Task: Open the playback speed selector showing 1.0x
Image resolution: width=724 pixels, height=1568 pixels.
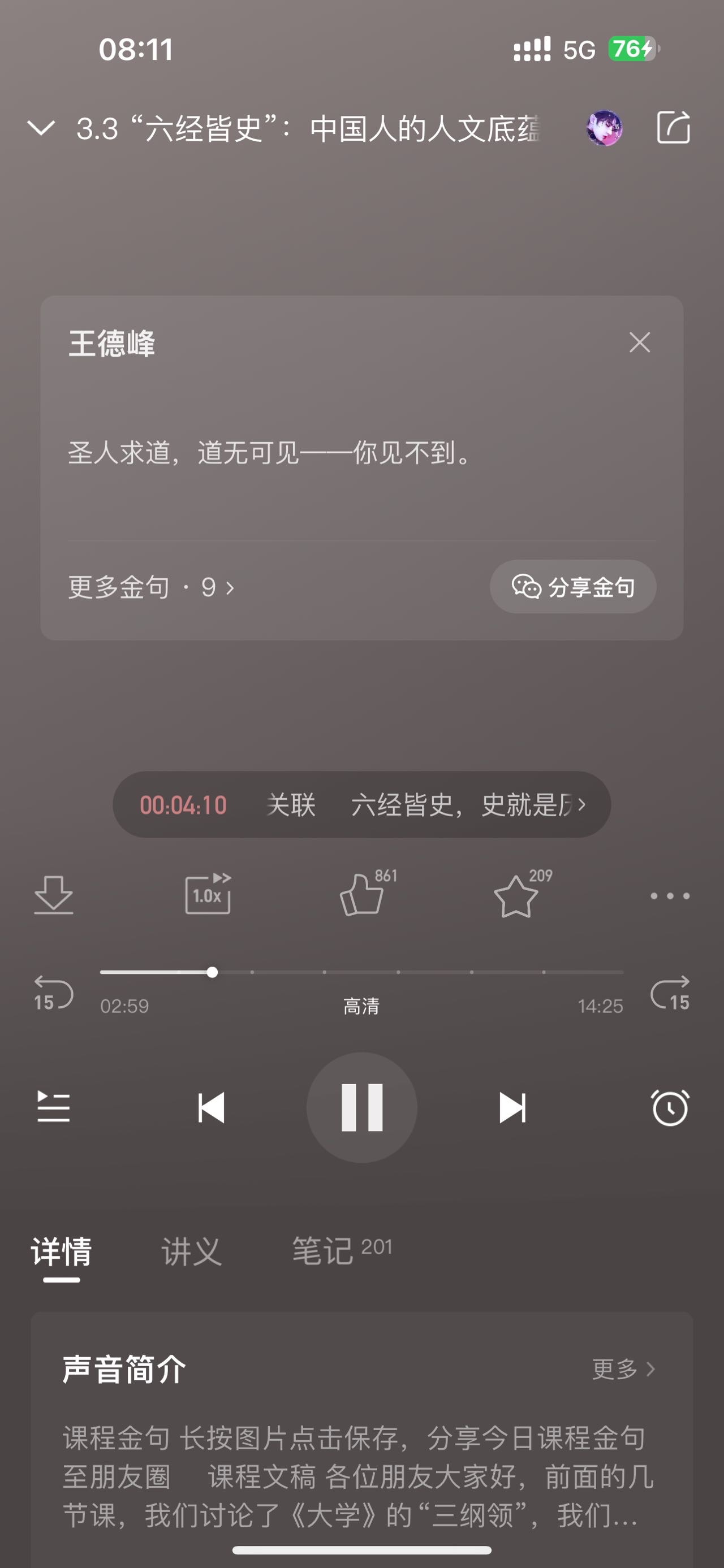Action: coord(208,896)
